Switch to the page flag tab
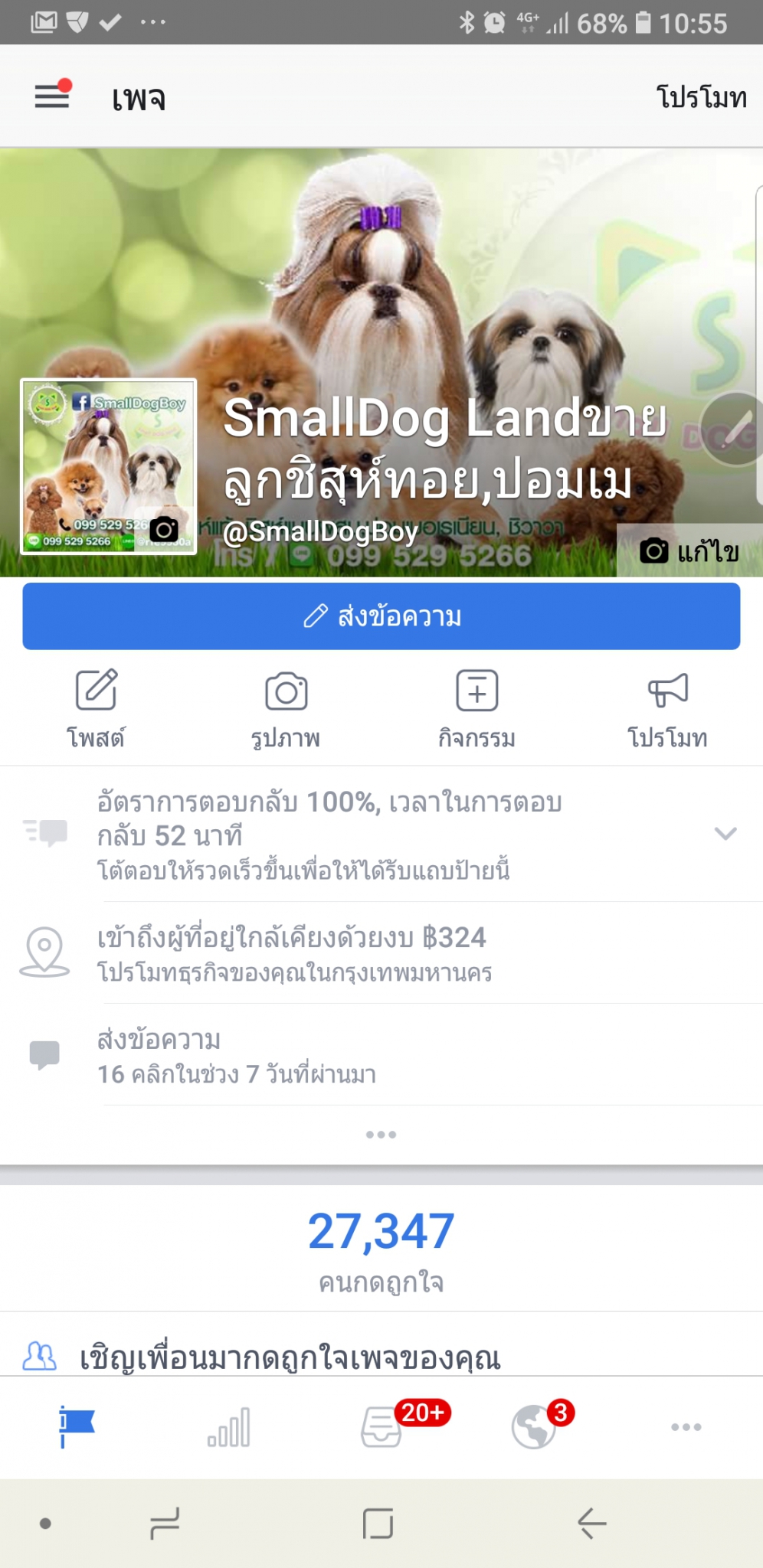This screenshot has width=763, height=1568. 77,1427
